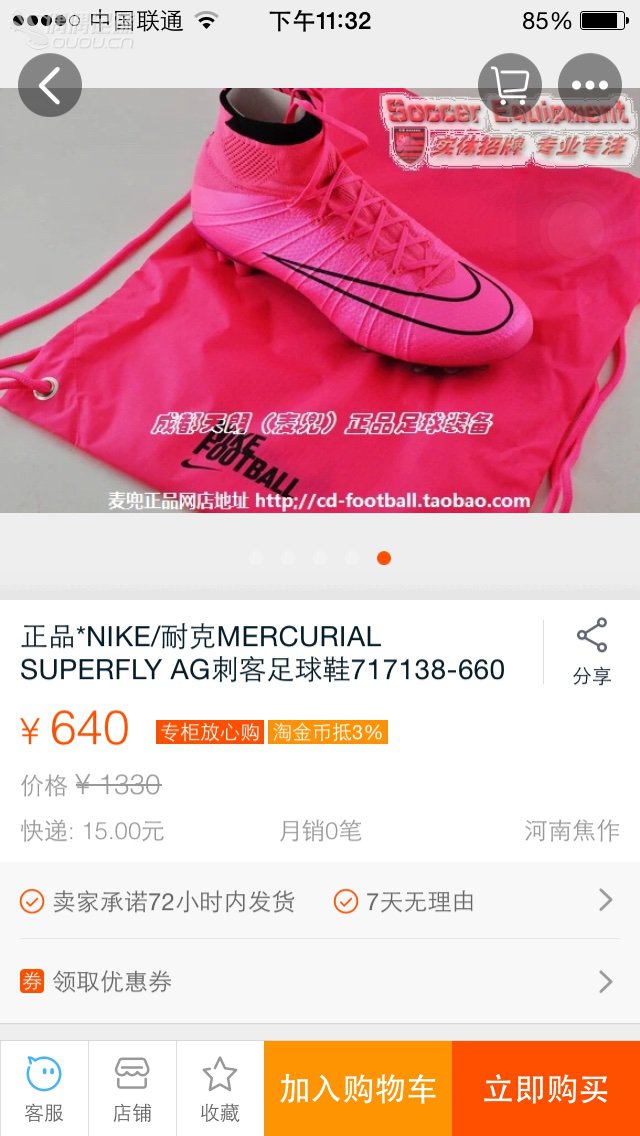Share this product via 分享

tap(592, 651)
